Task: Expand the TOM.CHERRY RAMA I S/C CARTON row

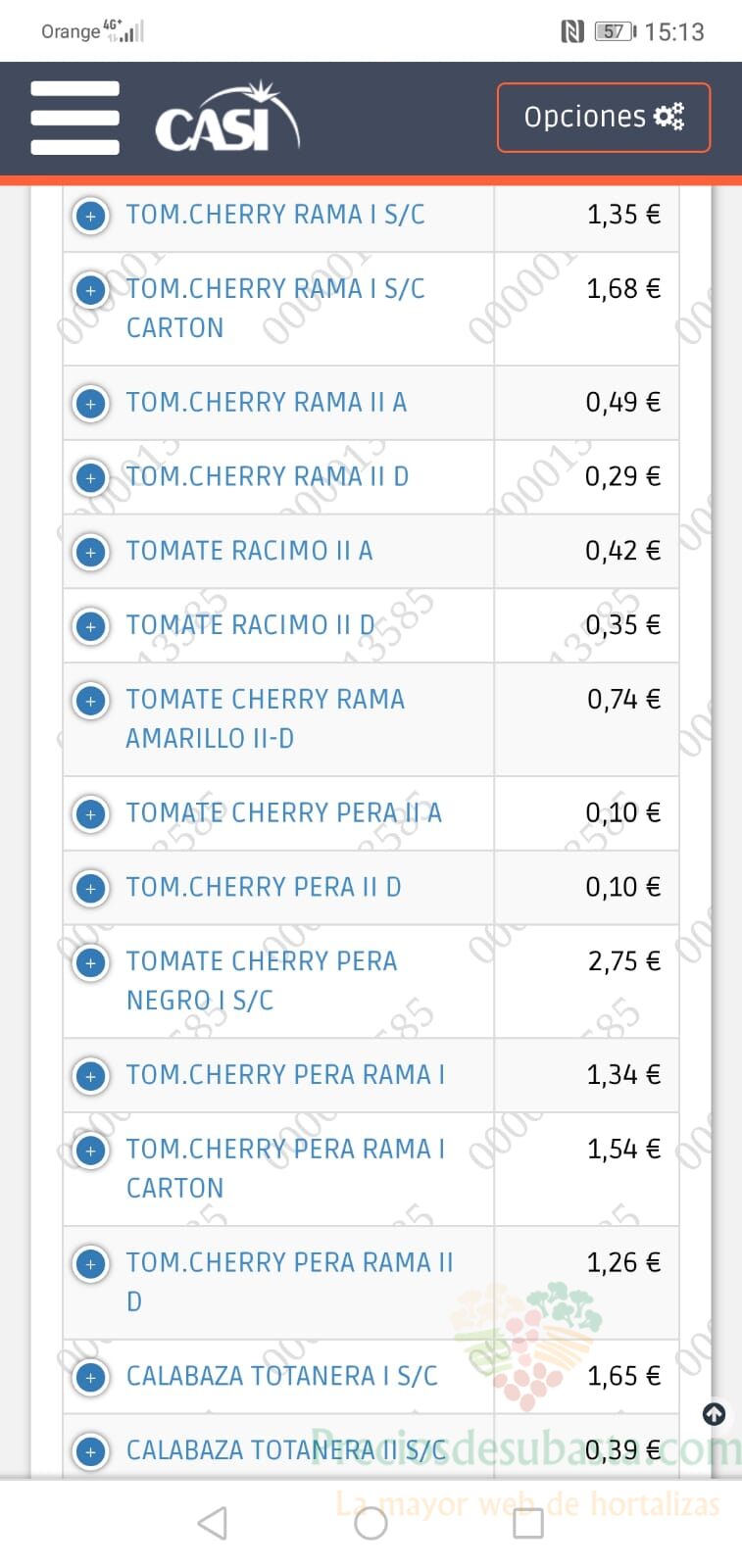Action: pos(91,290)
